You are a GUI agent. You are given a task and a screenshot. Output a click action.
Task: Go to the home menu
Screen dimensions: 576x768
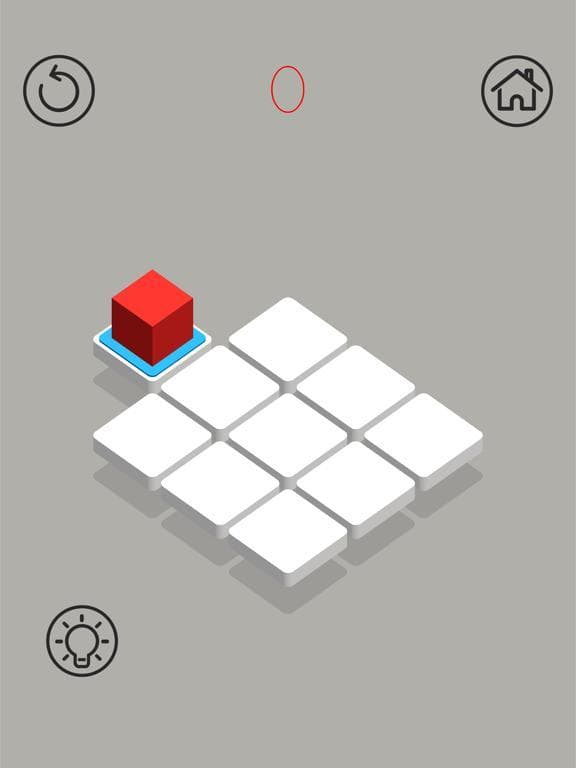pyautogui.click(x=517, y=91)
